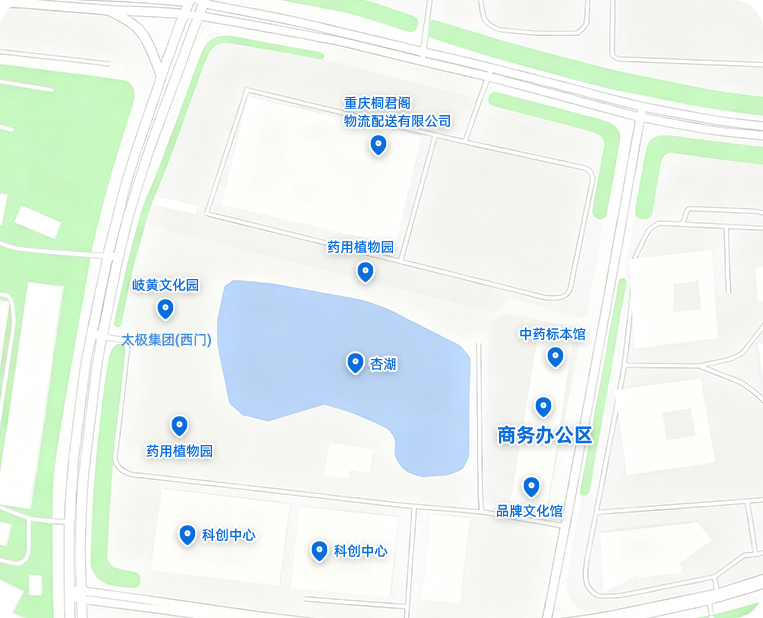The width and height of the screenshot is (763, 618).
Task: Open the 品牌文化馆 pin
Action: 531,486
